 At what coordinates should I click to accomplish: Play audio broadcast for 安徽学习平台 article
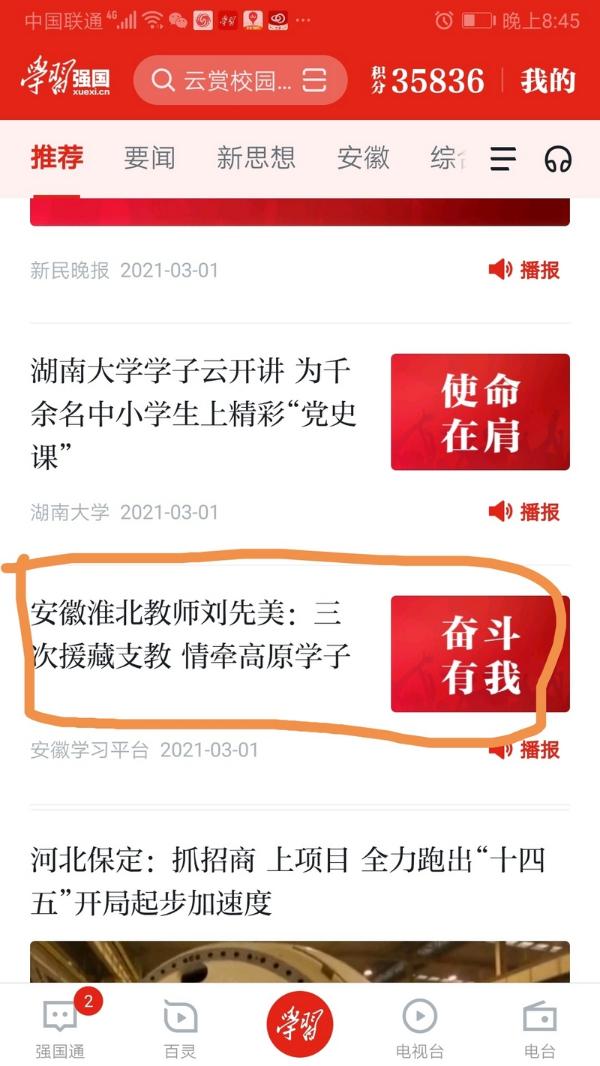(x=524, y=749)
